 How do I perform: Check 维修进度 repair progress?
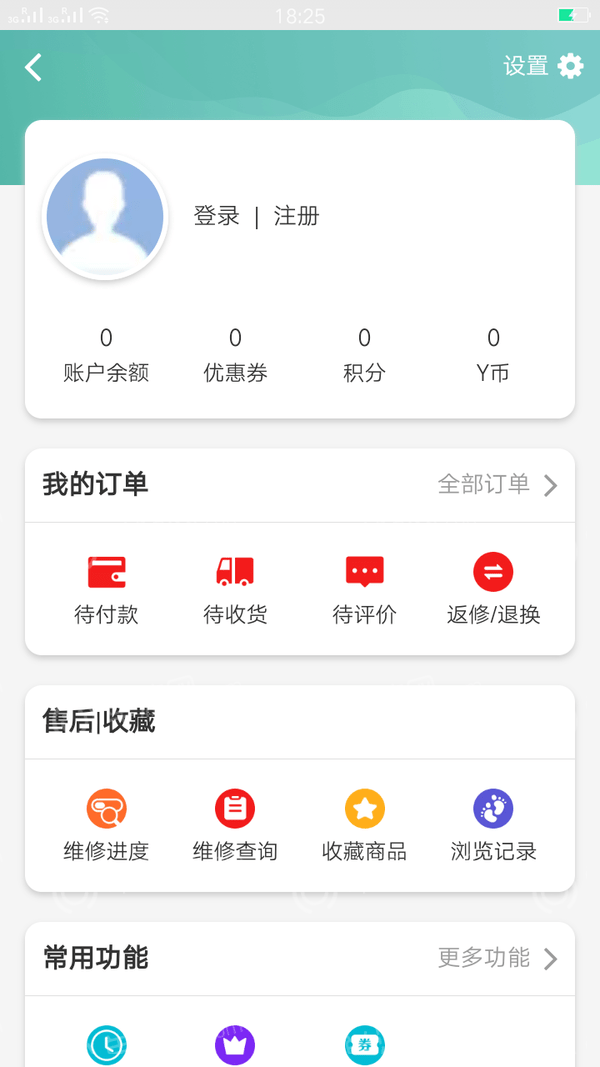[106, 826]
